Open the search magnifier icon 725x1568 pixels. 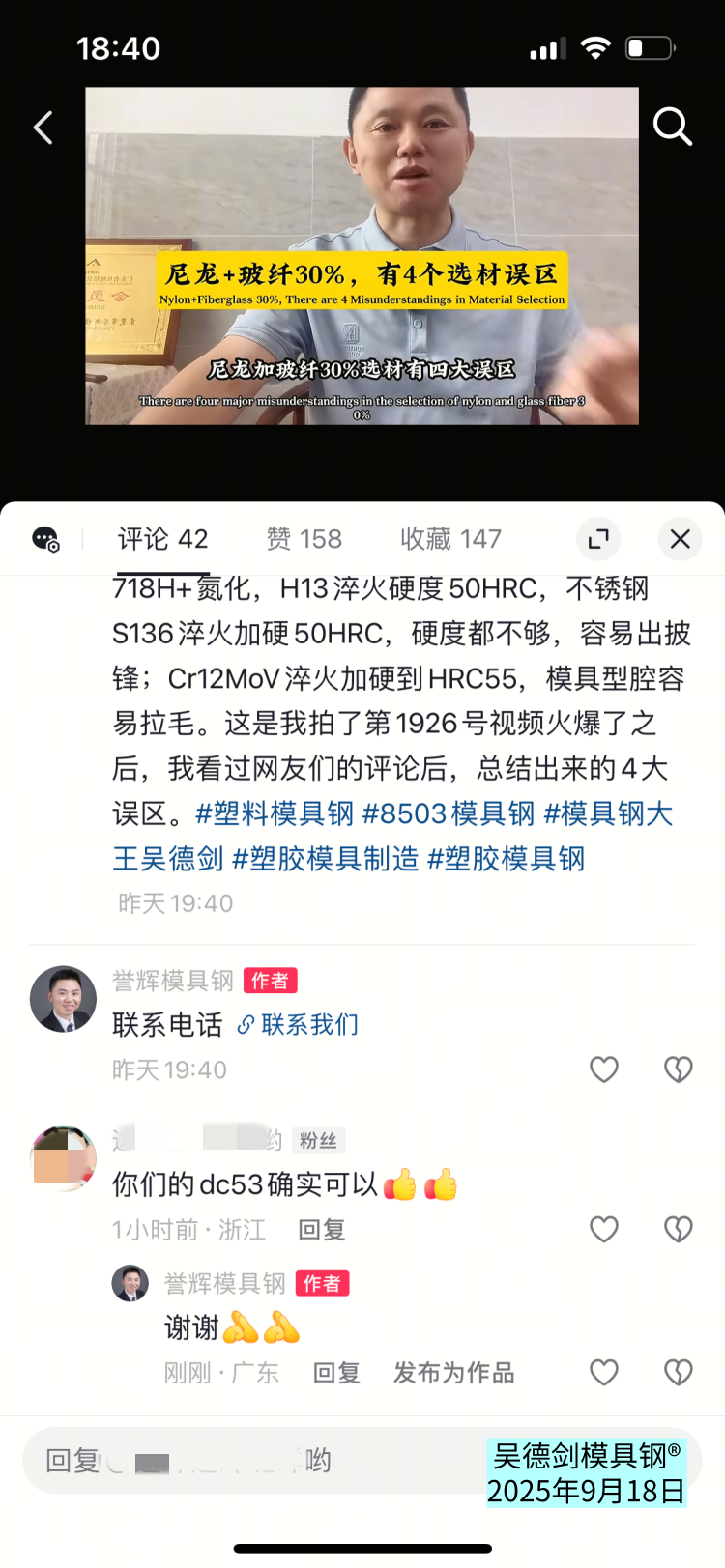coord(672,127)
